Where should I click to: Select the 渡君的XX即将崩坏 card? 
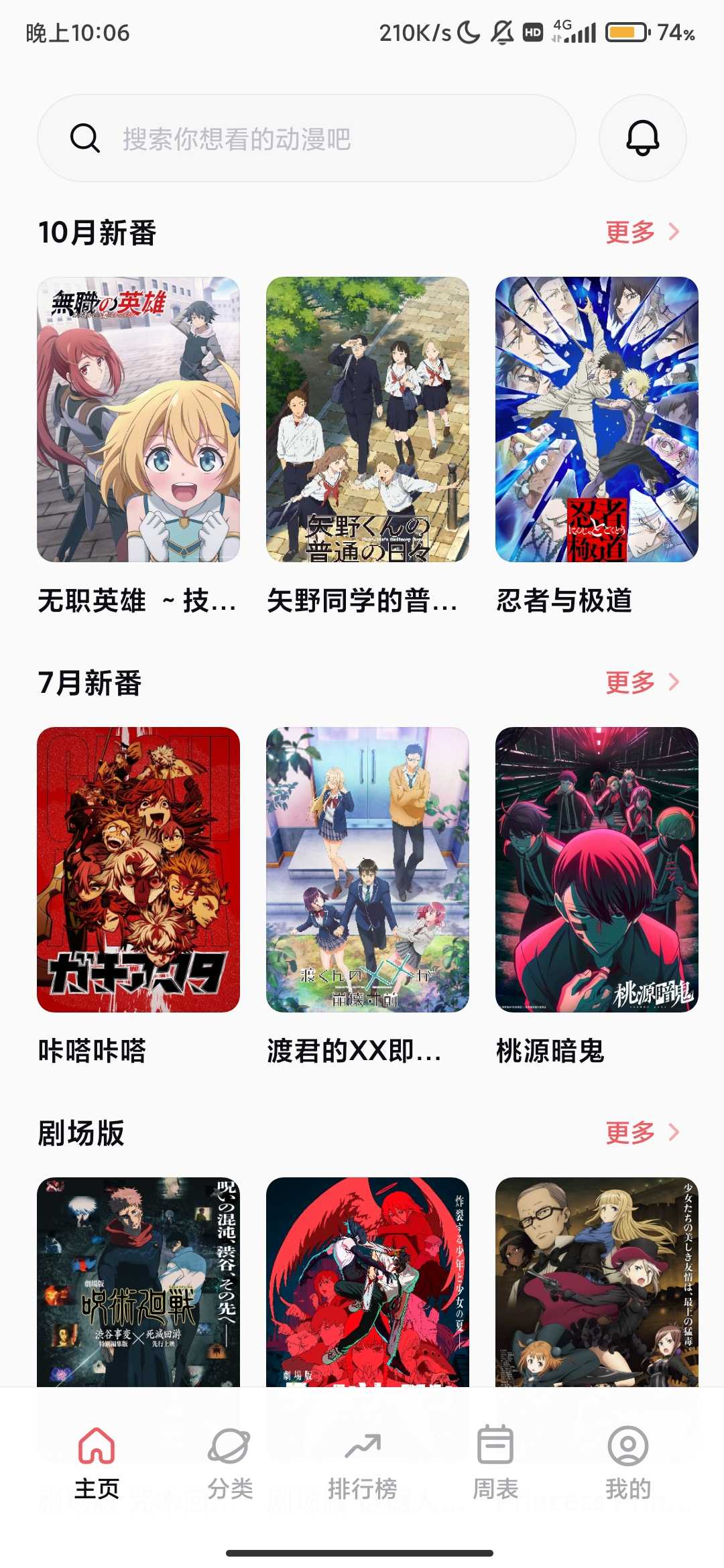(x=367, y=870)
